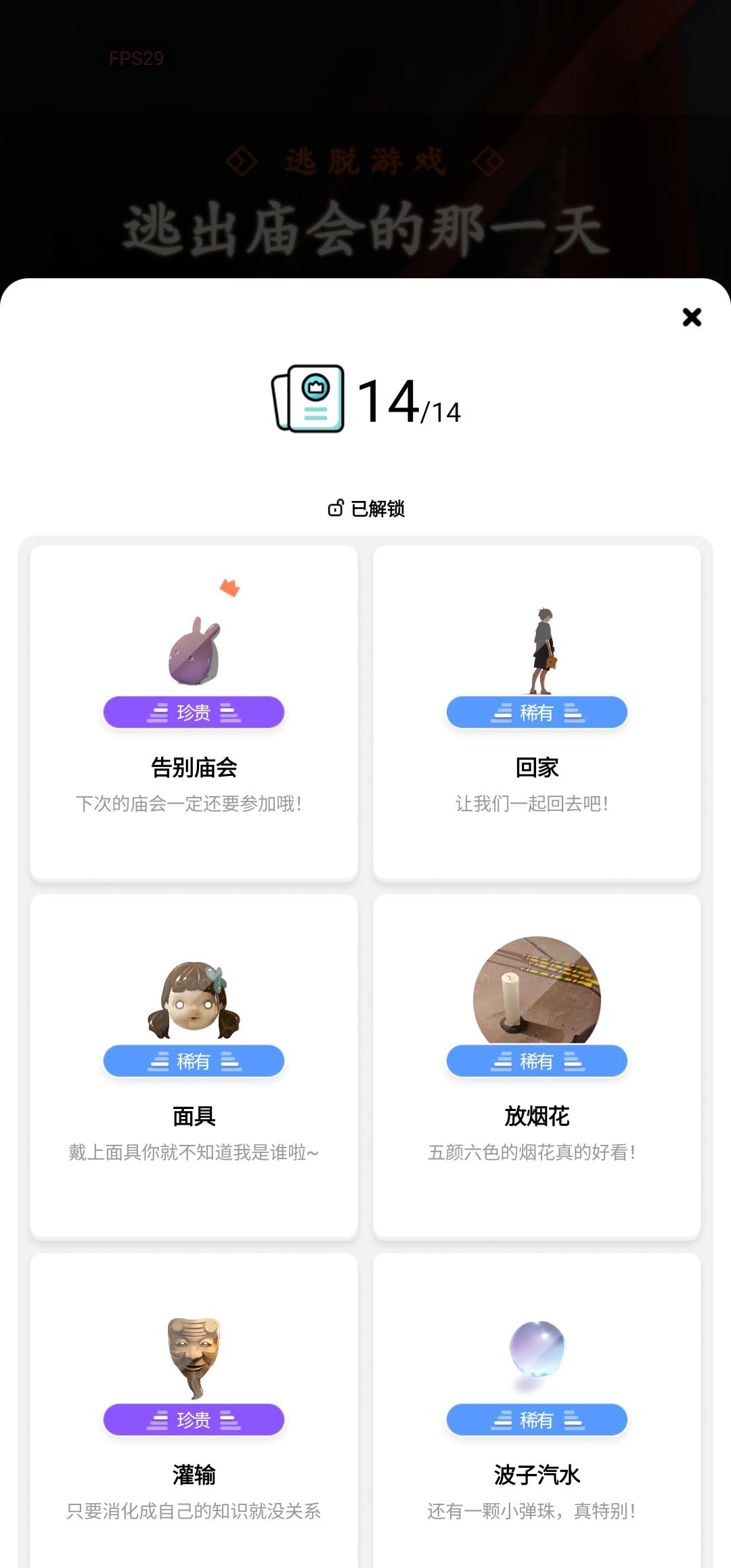Click the card collection album icon

[x=308, y=399]
